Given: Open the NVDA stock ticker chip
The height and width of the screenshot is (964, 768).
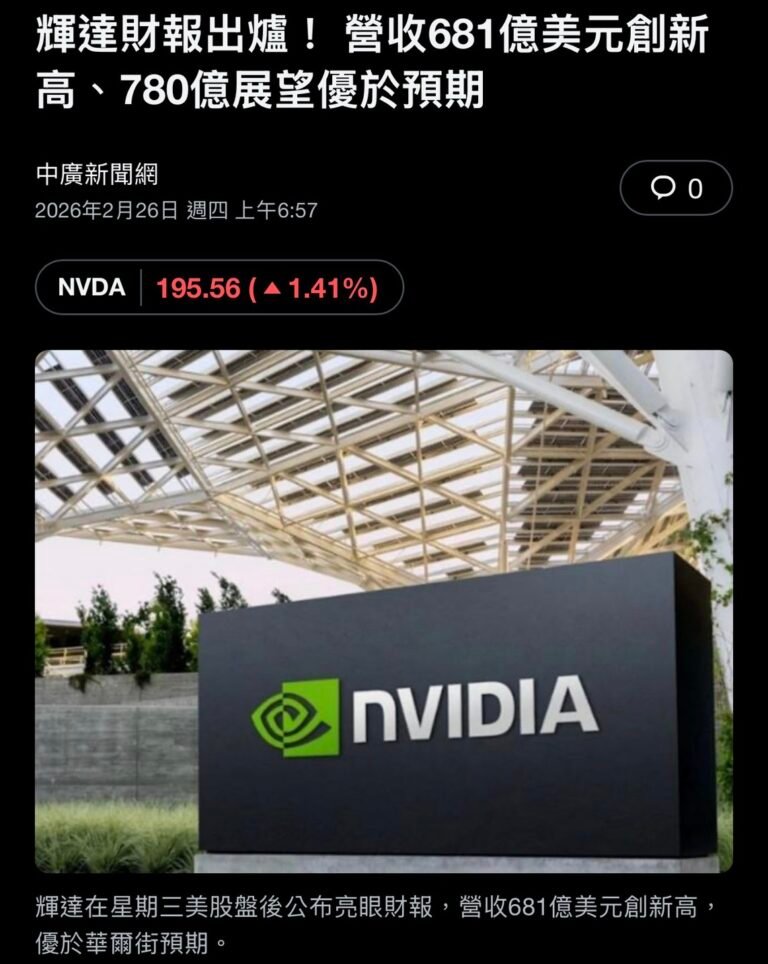Looking at the screenshot, I should (x=219, y=288).
